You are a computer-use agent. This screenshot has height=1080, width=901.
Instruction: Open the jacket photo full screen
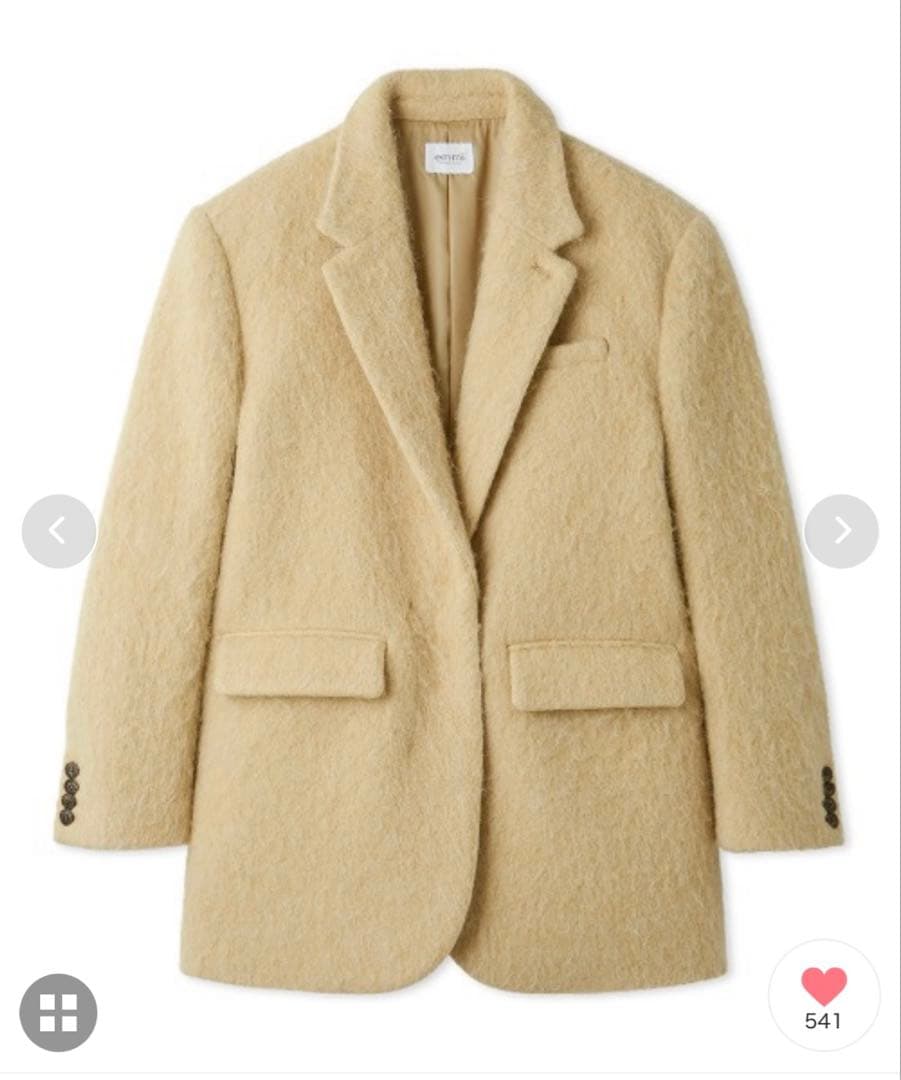[x=450, y=520]
